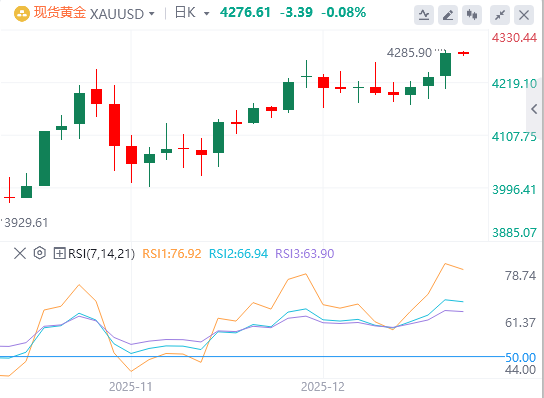Collapse the chart from fullscreen
This screenshot has height=398, width=544.
point(500,15)
